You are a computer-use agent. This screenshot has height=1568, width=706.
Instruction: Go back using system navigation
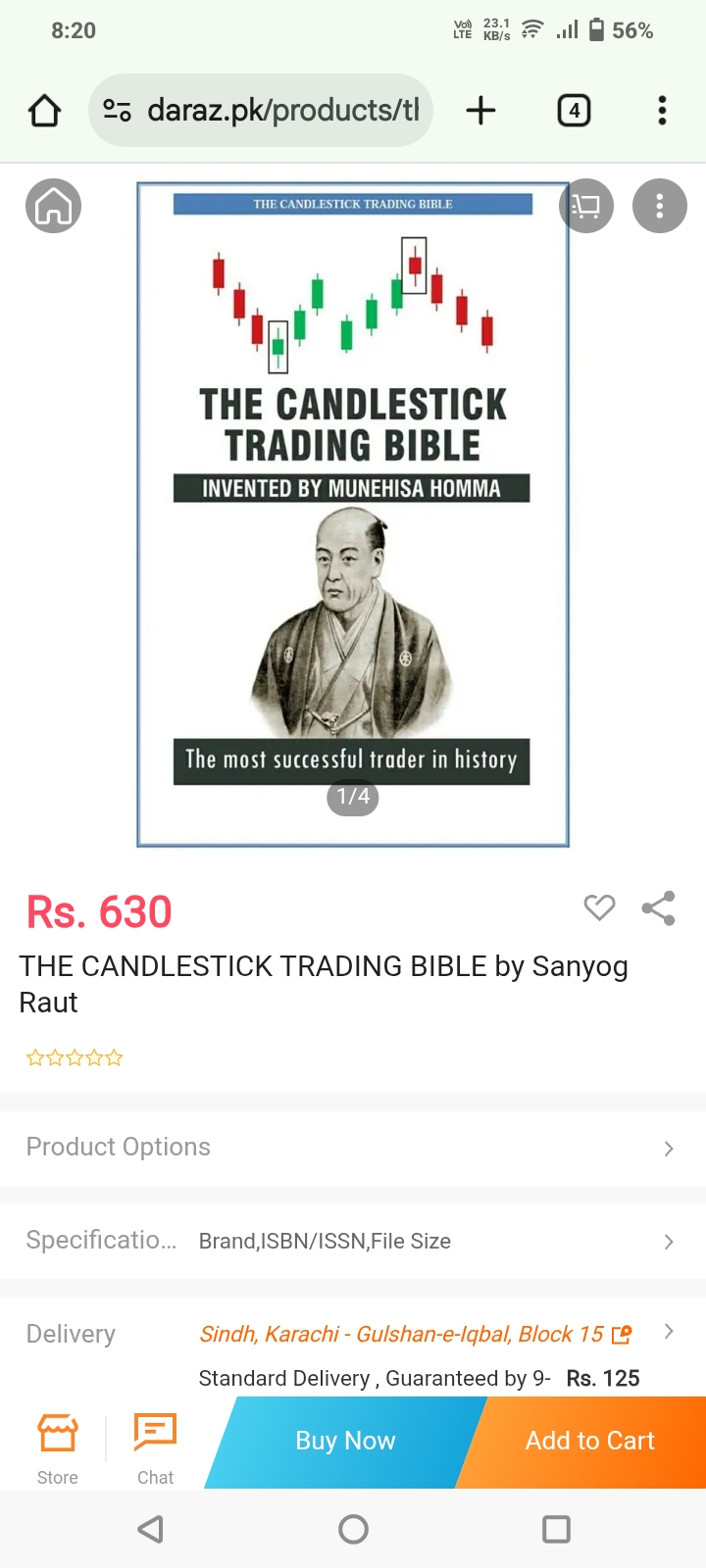coord(150,1530)
